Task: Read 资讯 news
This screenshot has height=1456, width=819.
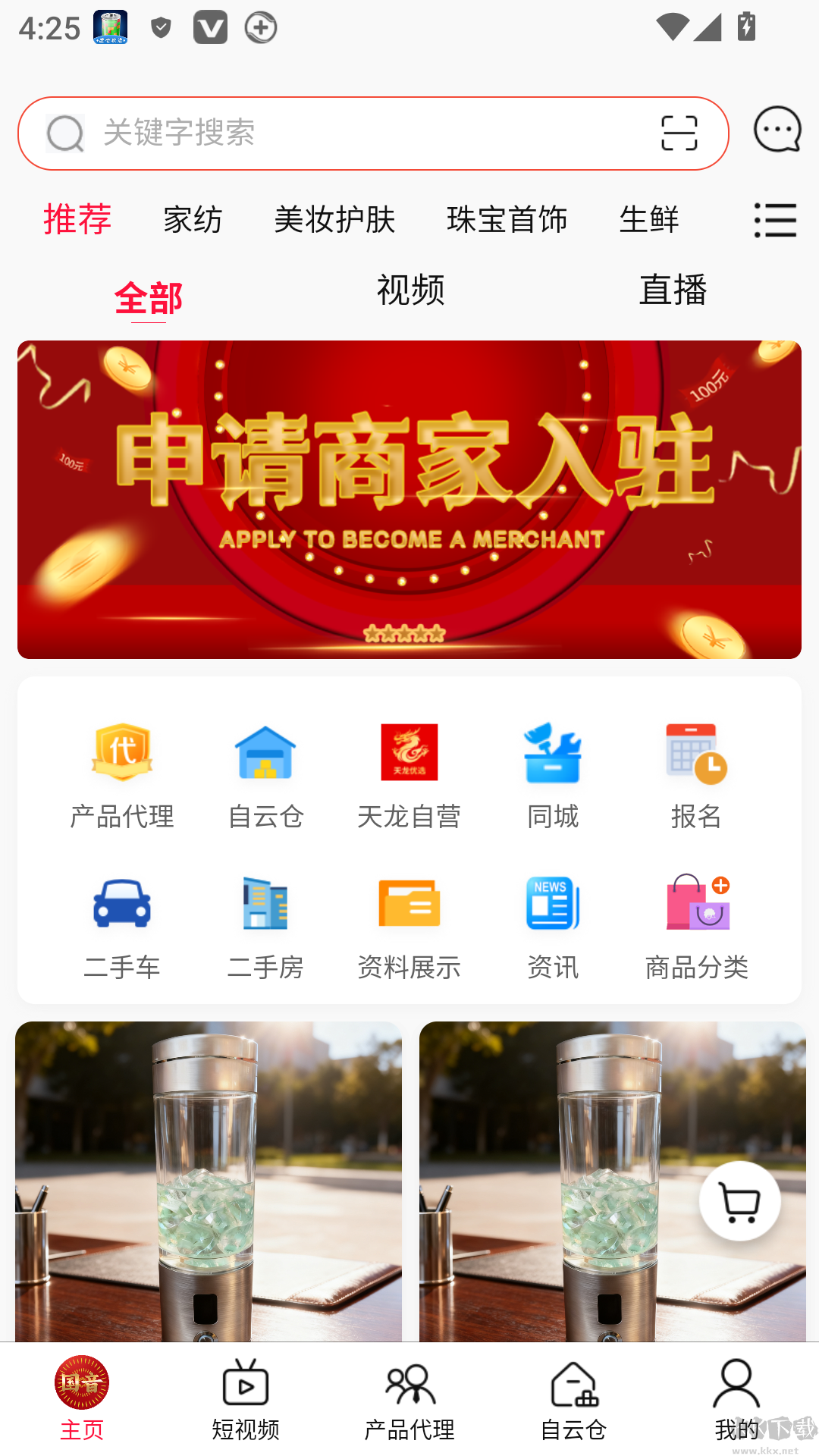Action: [x=553, y=927]
